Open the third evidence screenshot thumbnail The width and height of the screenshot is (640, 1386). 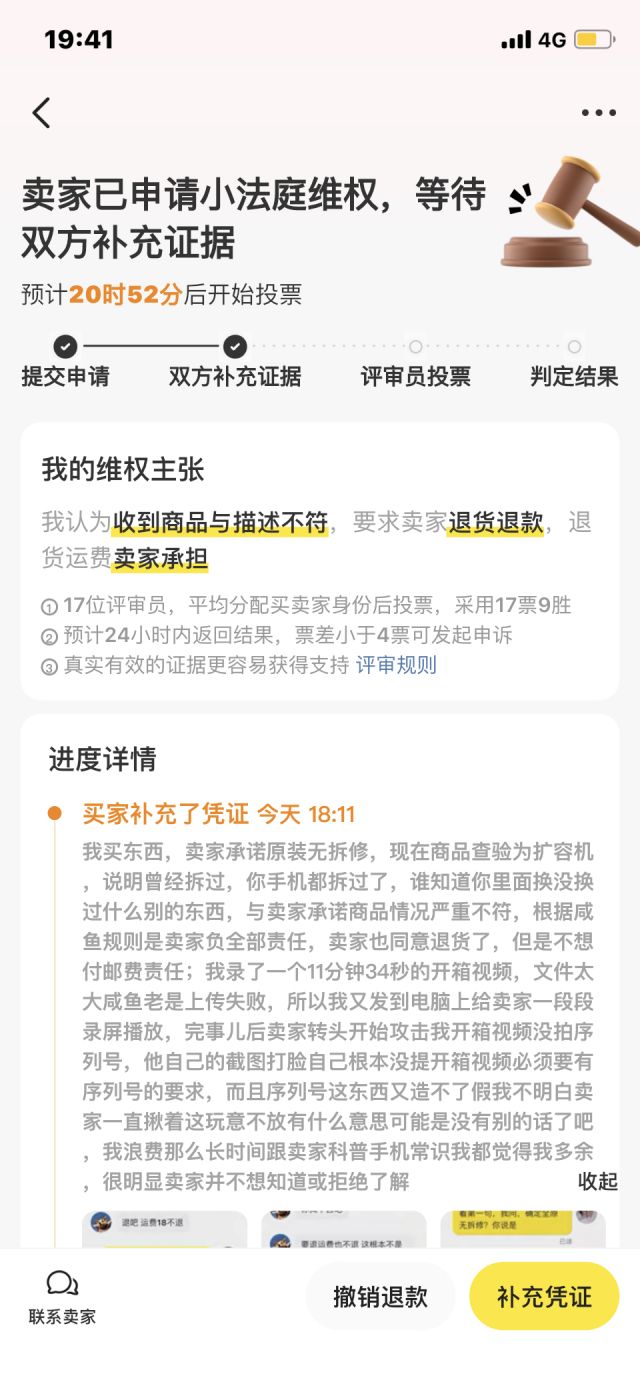tap(522, 1229)
